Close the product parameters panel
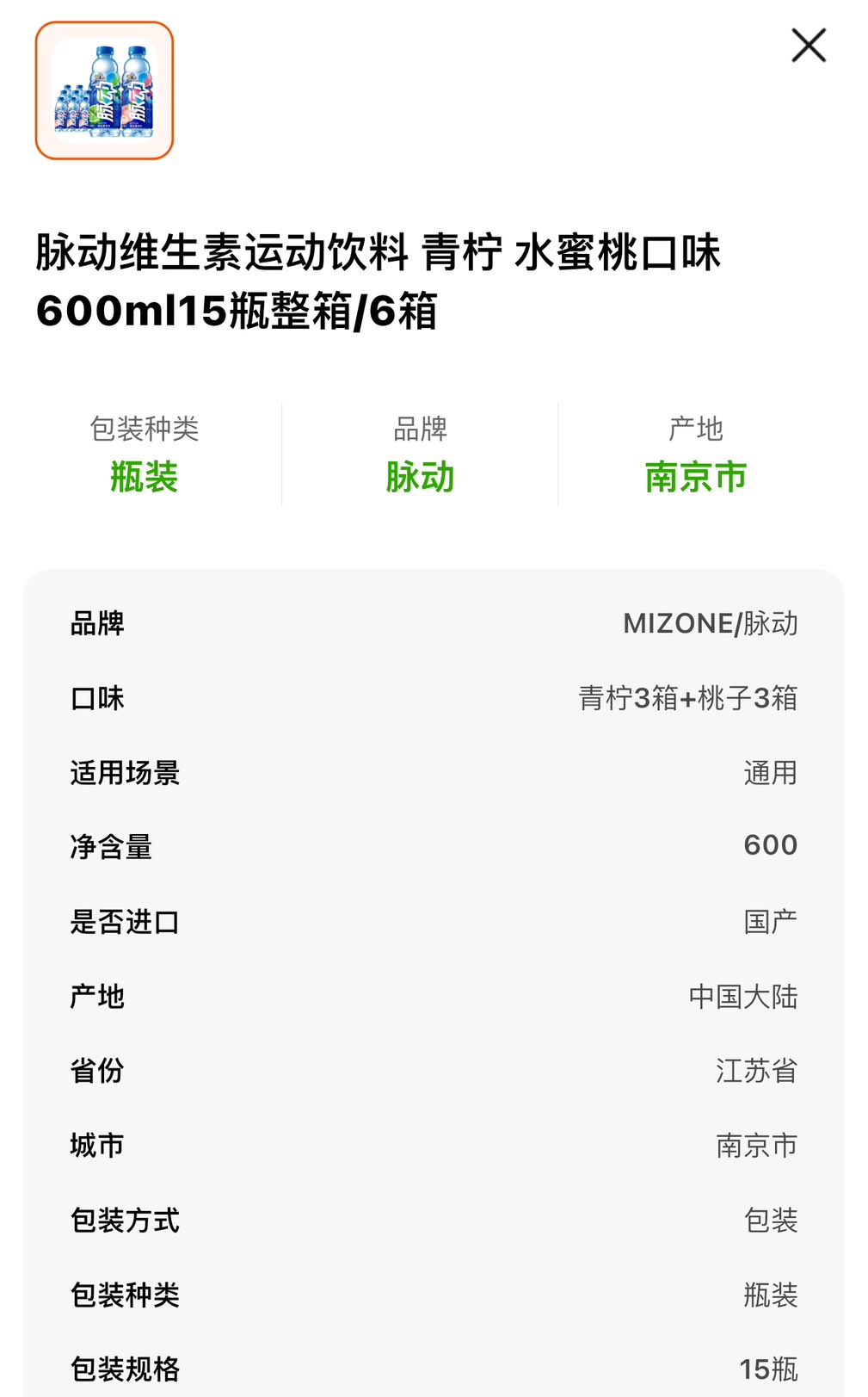This screenshot has height=1397, width=868. [808, 46]
